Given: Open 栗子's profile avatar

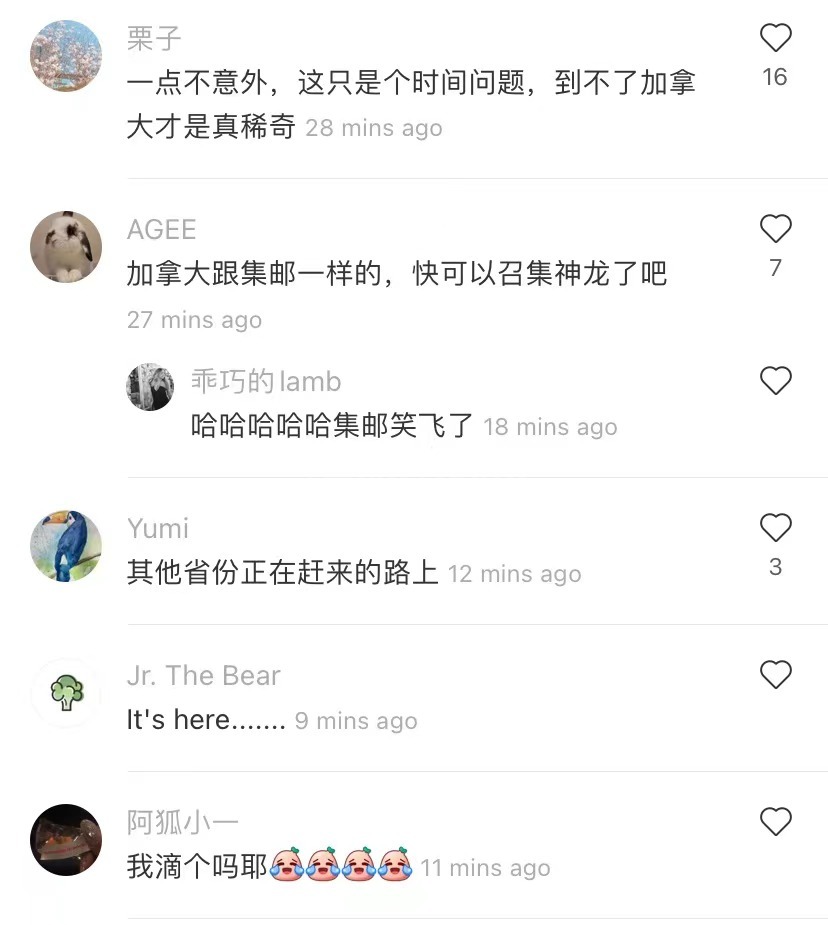Looking at the screenshot, I should pos(66,56).
